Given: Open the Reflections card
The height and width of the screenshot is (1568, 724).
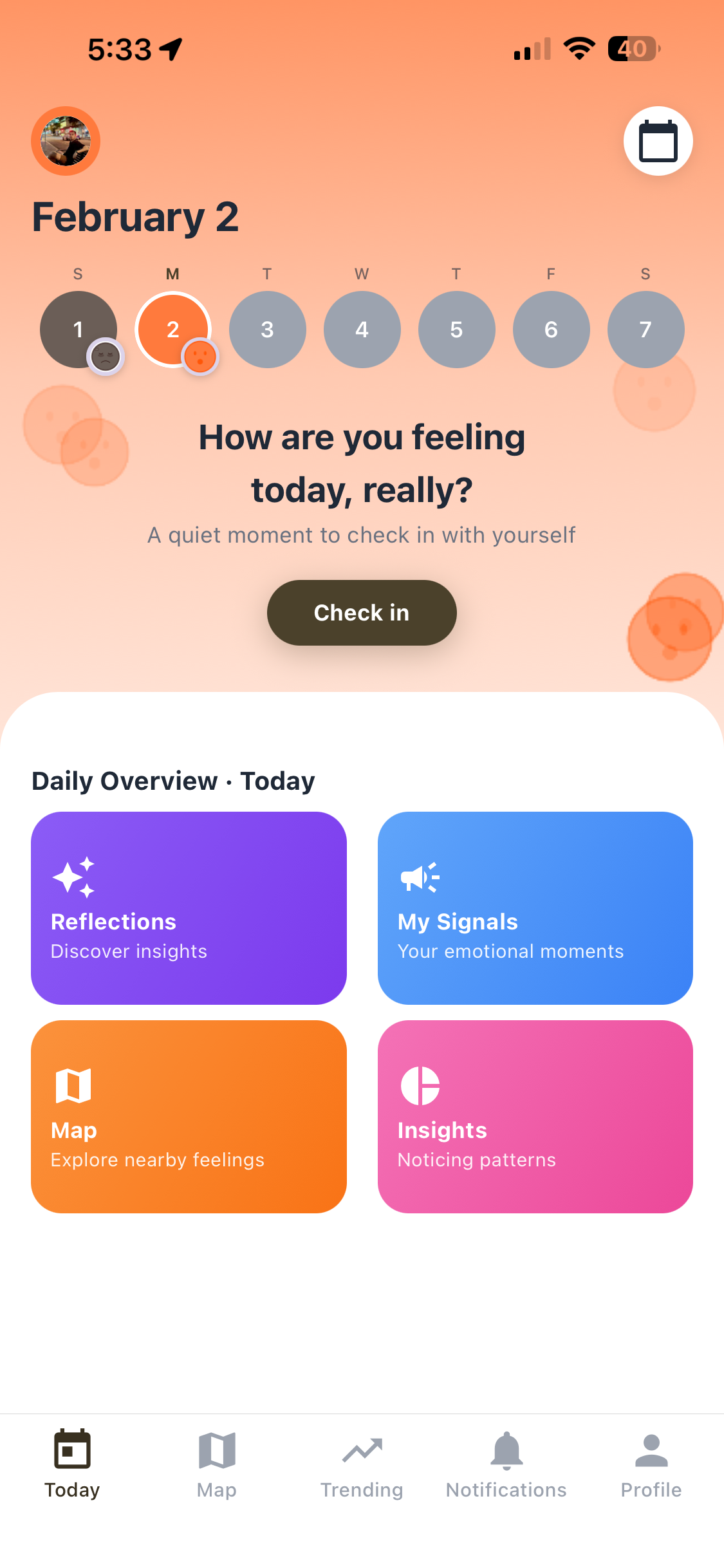Looking at the screenshot, I should tap(189, 908).
